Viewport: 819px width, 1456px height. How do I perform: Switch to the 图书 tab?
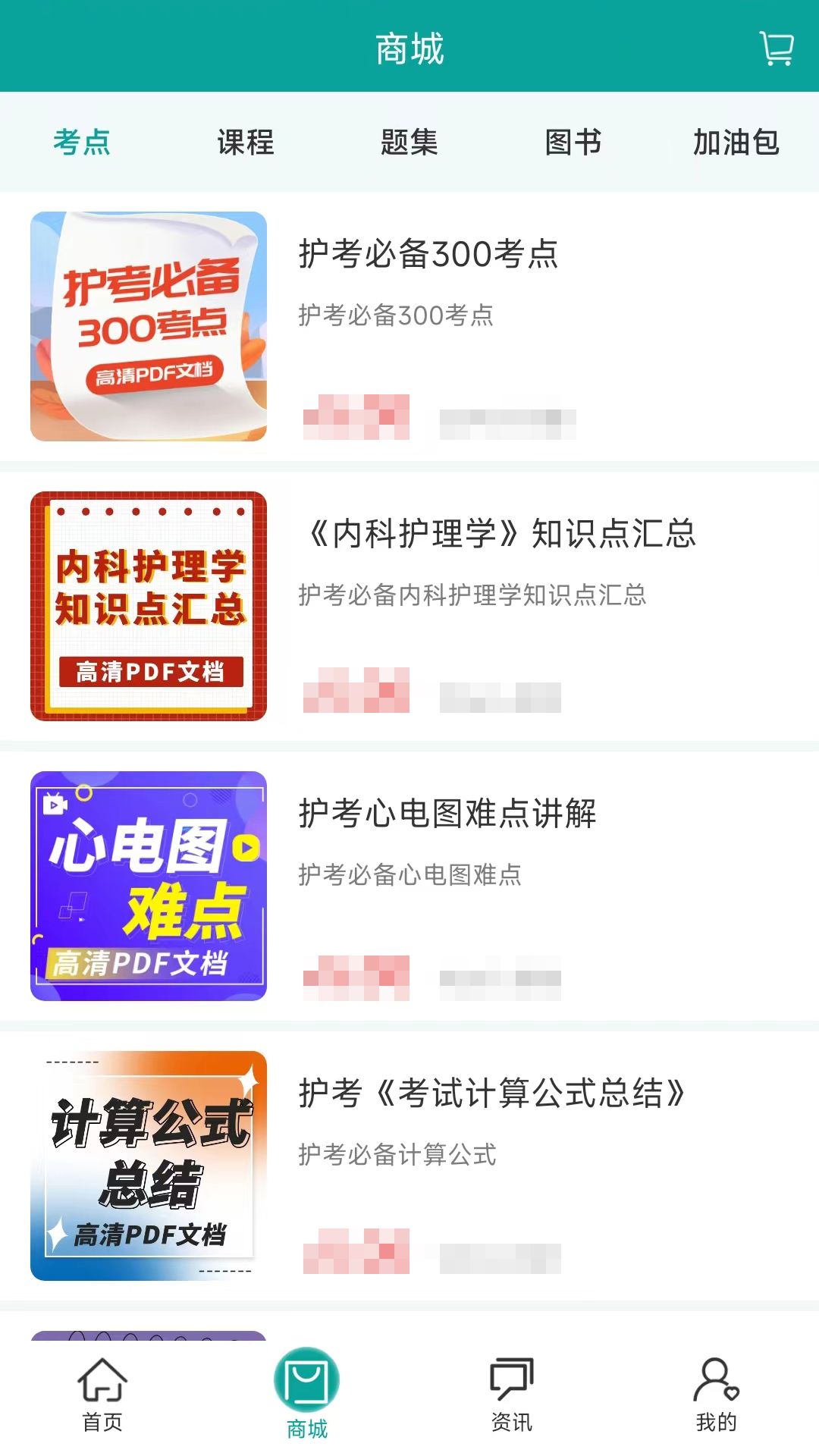[x=573, y=142]
